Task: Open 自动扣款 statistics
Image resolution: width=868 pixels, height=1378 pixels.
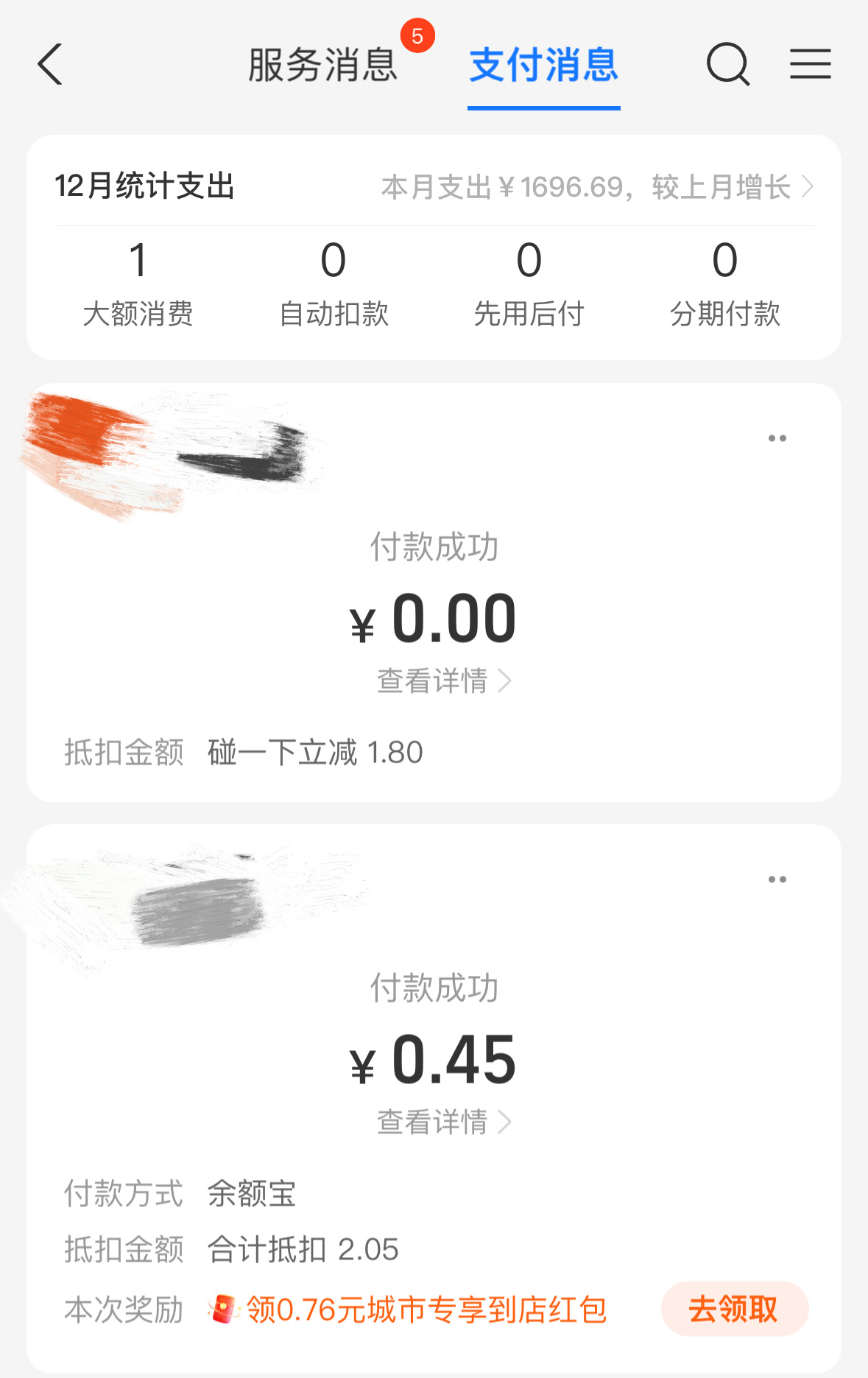Action: pyautogui.click(x=334, y=284)
